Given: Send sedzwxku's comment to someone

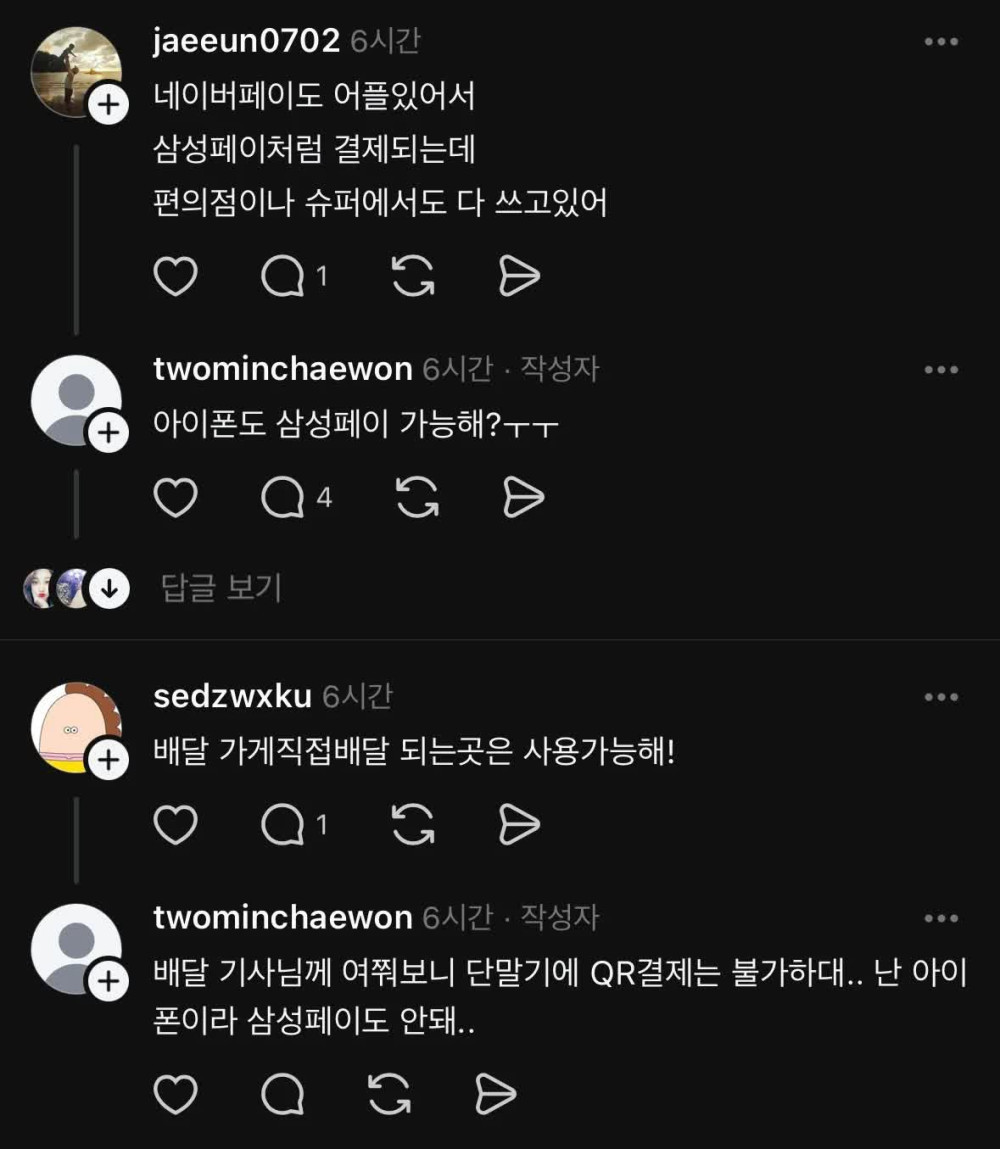Looking at the screenshot, I should pos(519,825).
